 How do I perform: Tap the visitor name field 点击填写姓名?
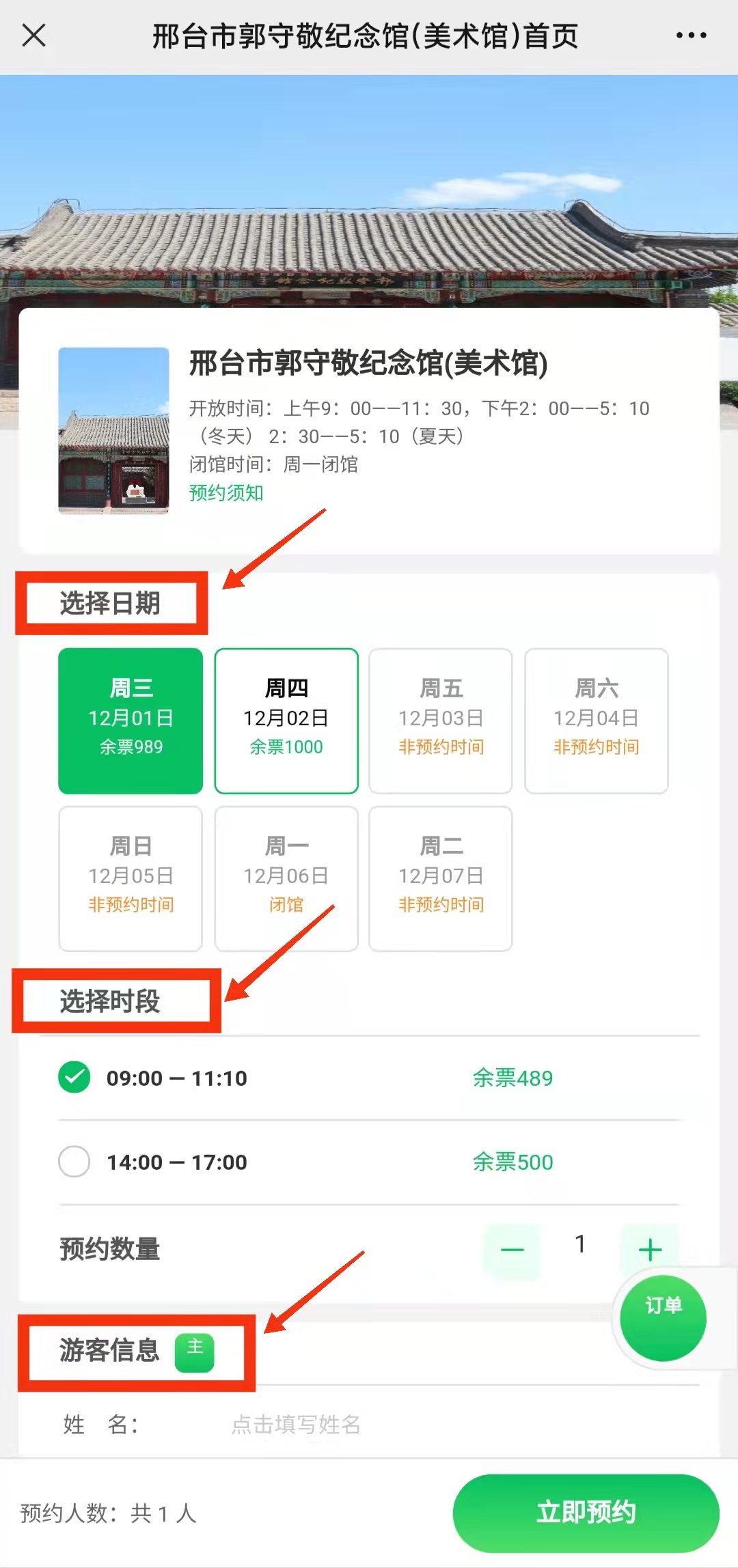click(x=296, y=1424)
